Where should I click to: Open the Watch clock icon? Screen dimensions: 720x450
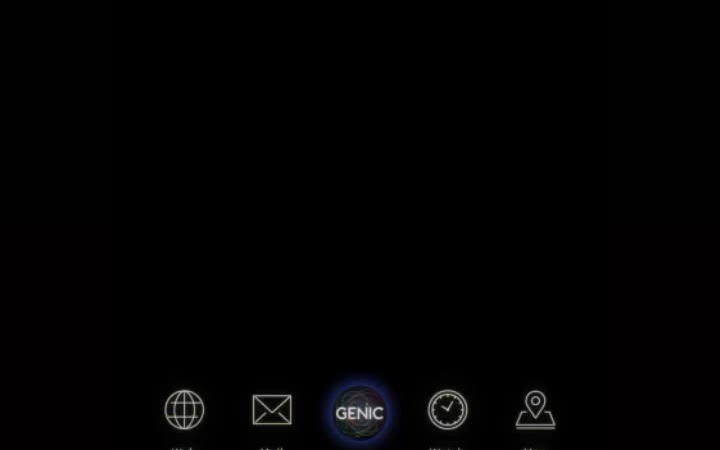[447, 410]
